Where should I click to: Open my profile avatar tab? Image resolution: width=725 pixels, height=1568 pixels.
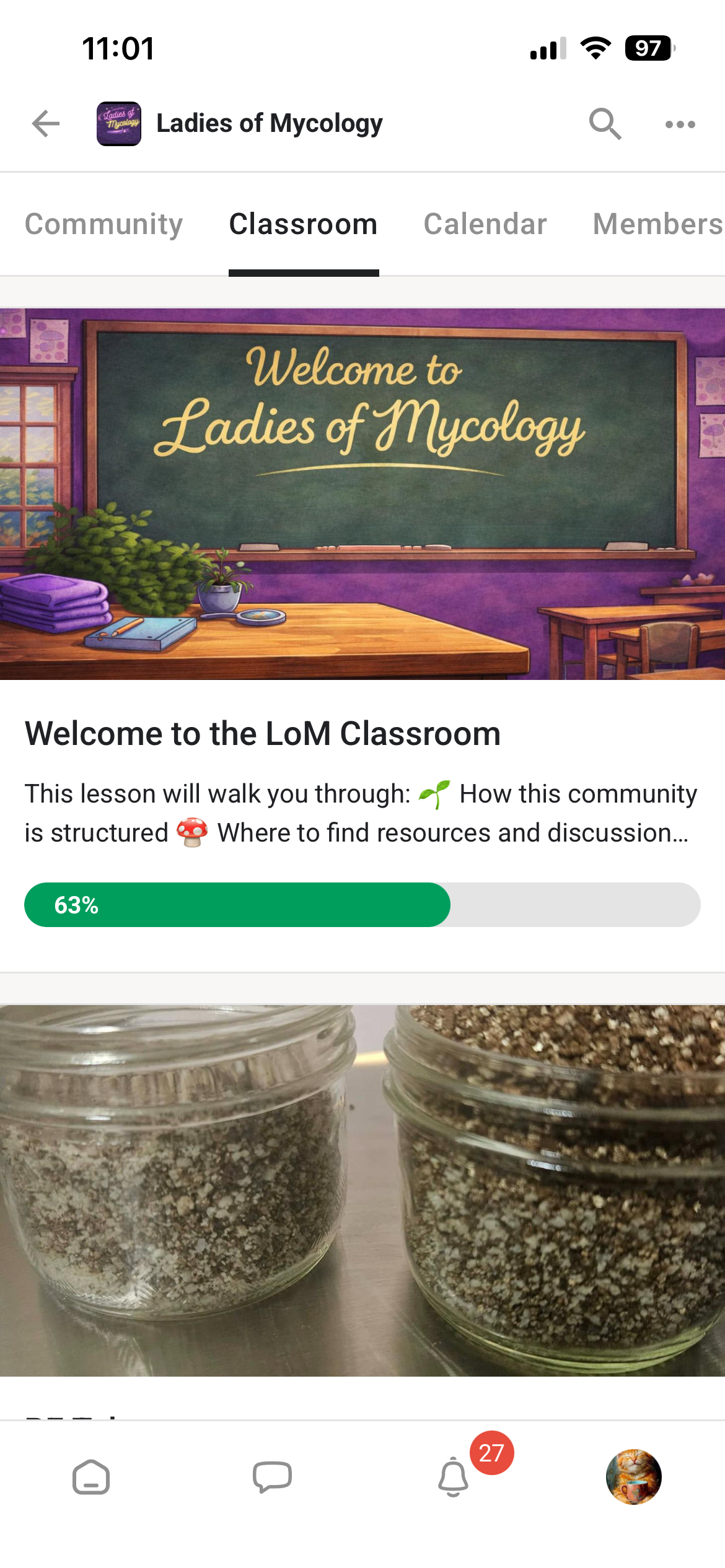(633, 1478)
